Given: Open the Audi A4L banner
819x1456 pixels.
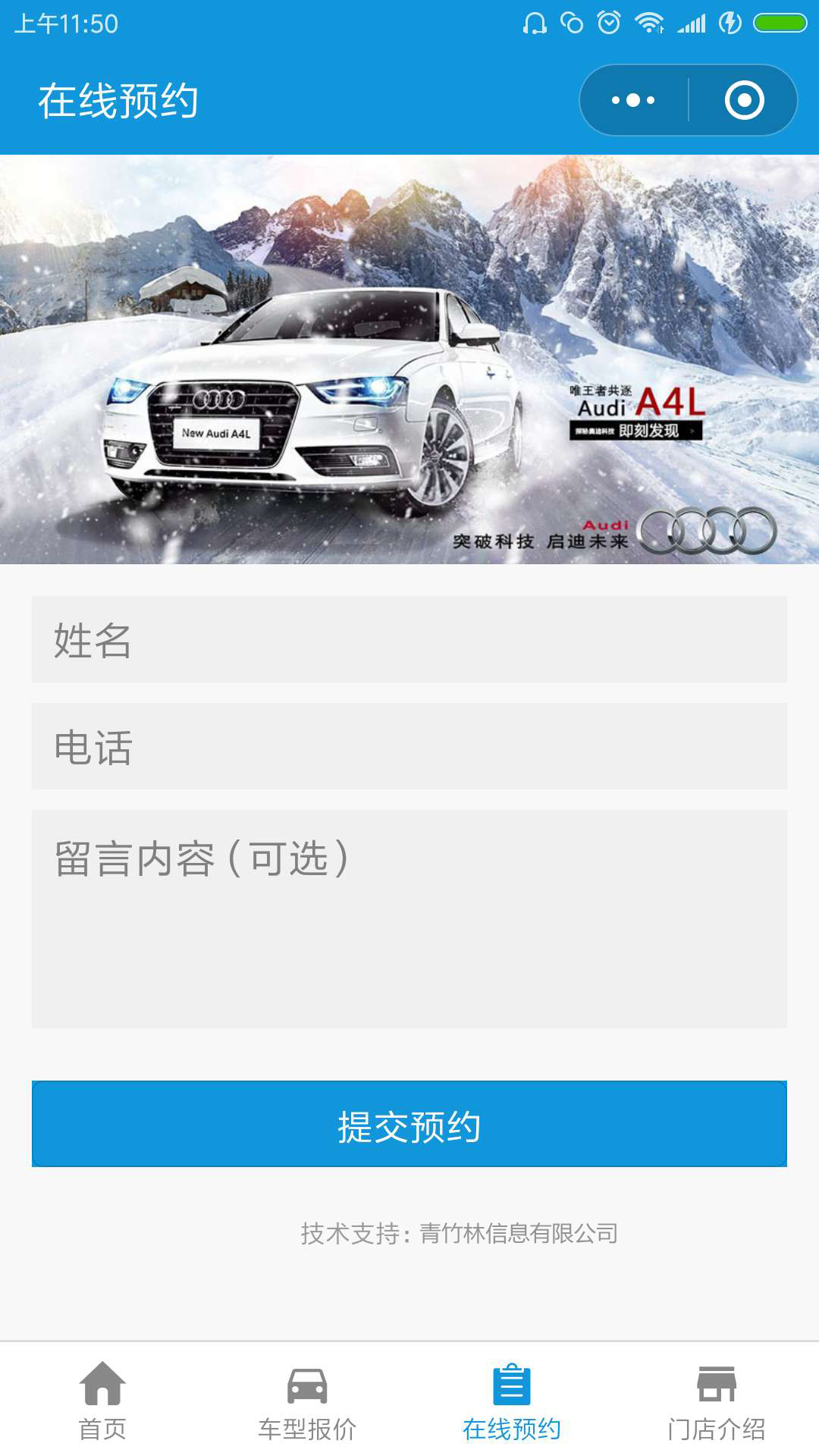Looking at the screenshot, I should coord(409,359).
